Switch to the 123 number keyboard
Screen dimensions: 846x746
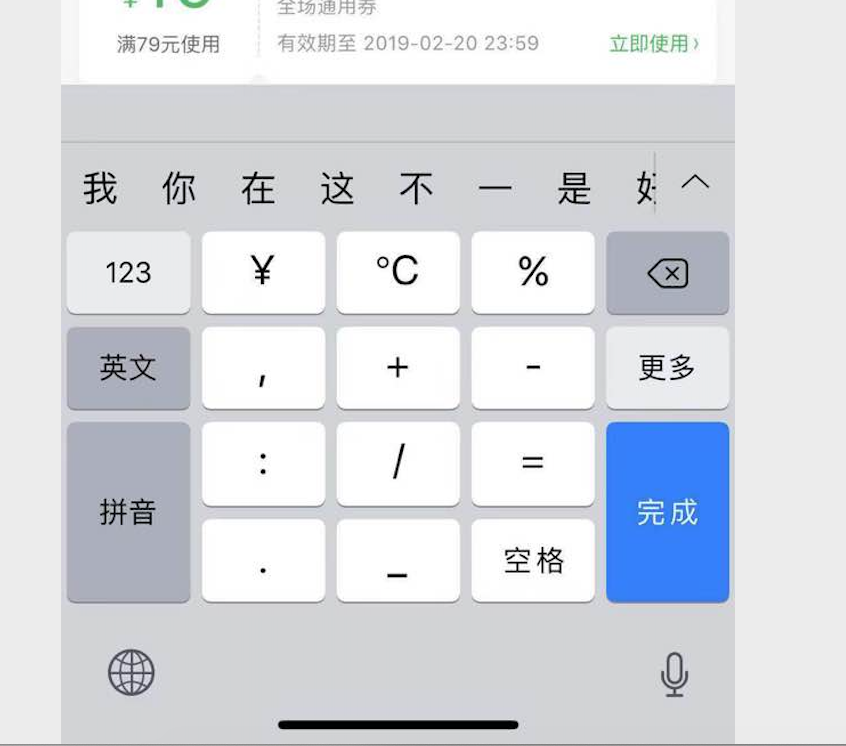(x=128, y=273)
